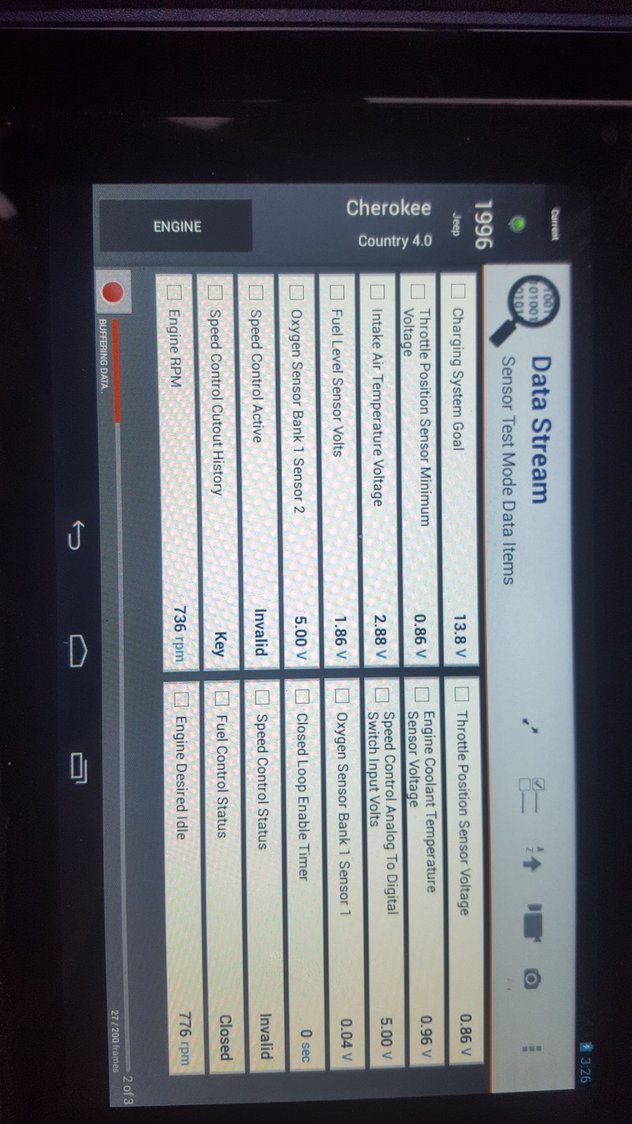Tick the Fuel Level Sensor Volts checkbox

337,291
